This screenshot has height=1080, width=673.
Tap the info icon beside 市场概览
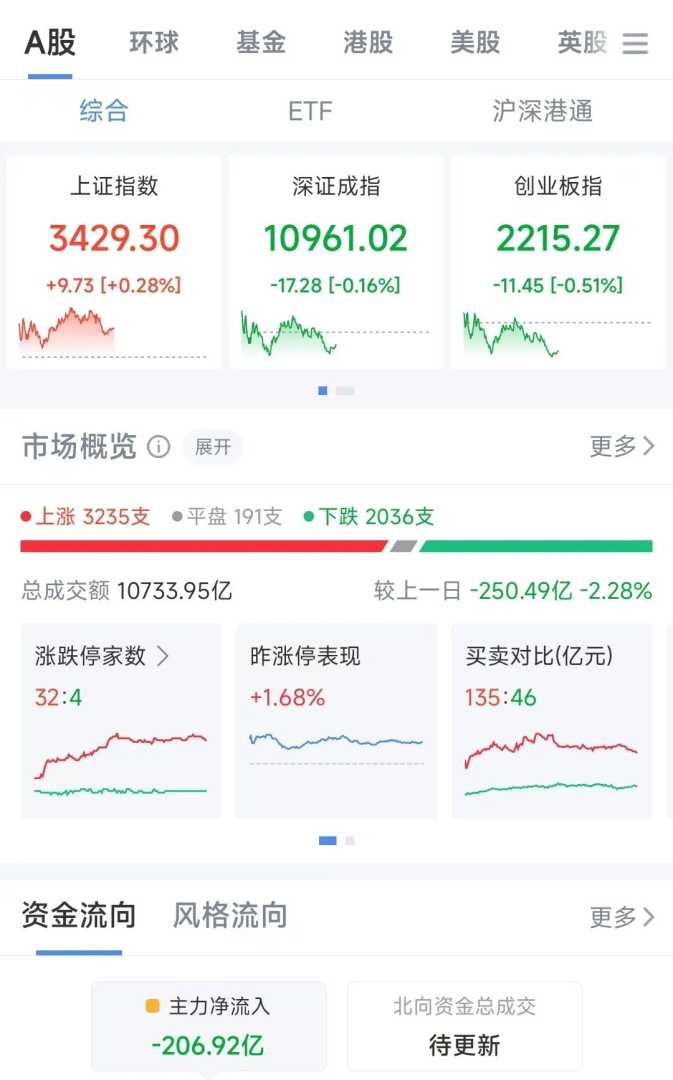[x=158, y=447]
